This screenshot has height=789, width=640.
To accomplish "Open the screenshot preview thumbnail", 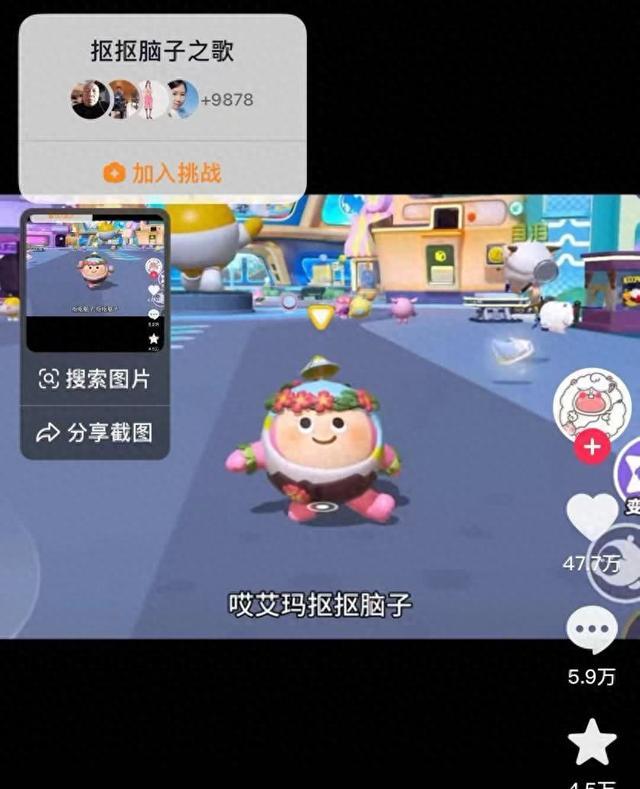I will [x=95, y=281].
